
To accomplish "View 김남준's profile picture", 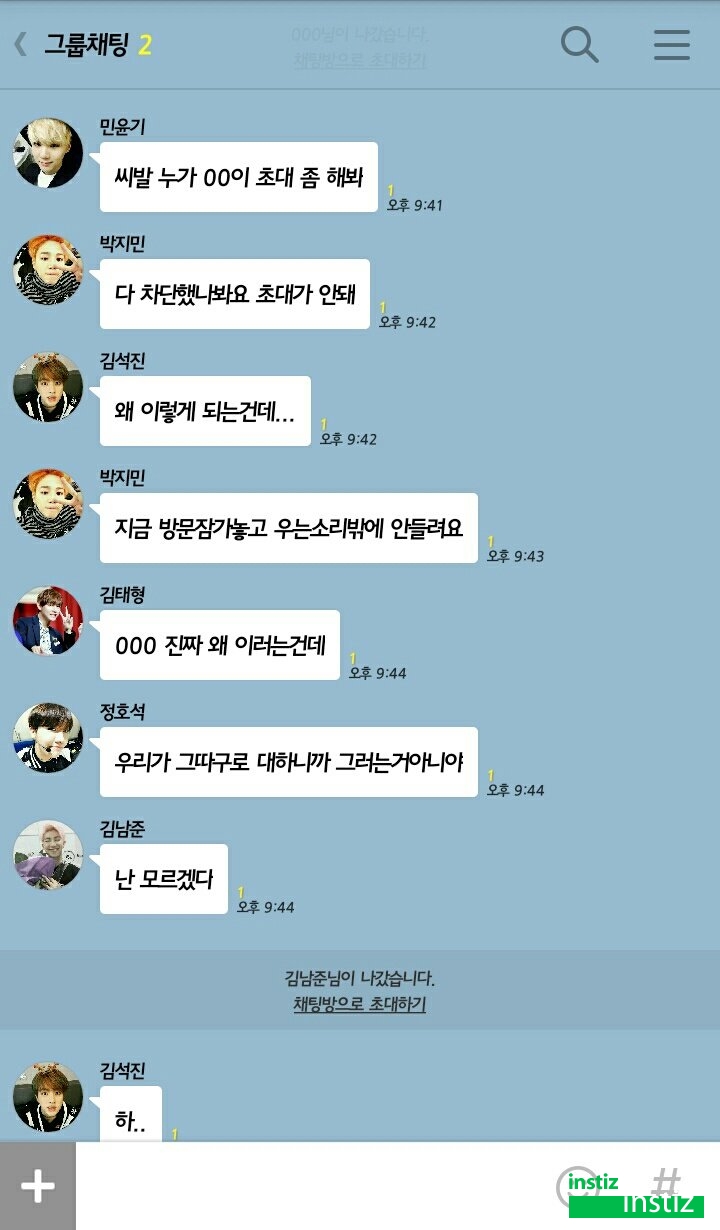I will [x=48, y=855].
